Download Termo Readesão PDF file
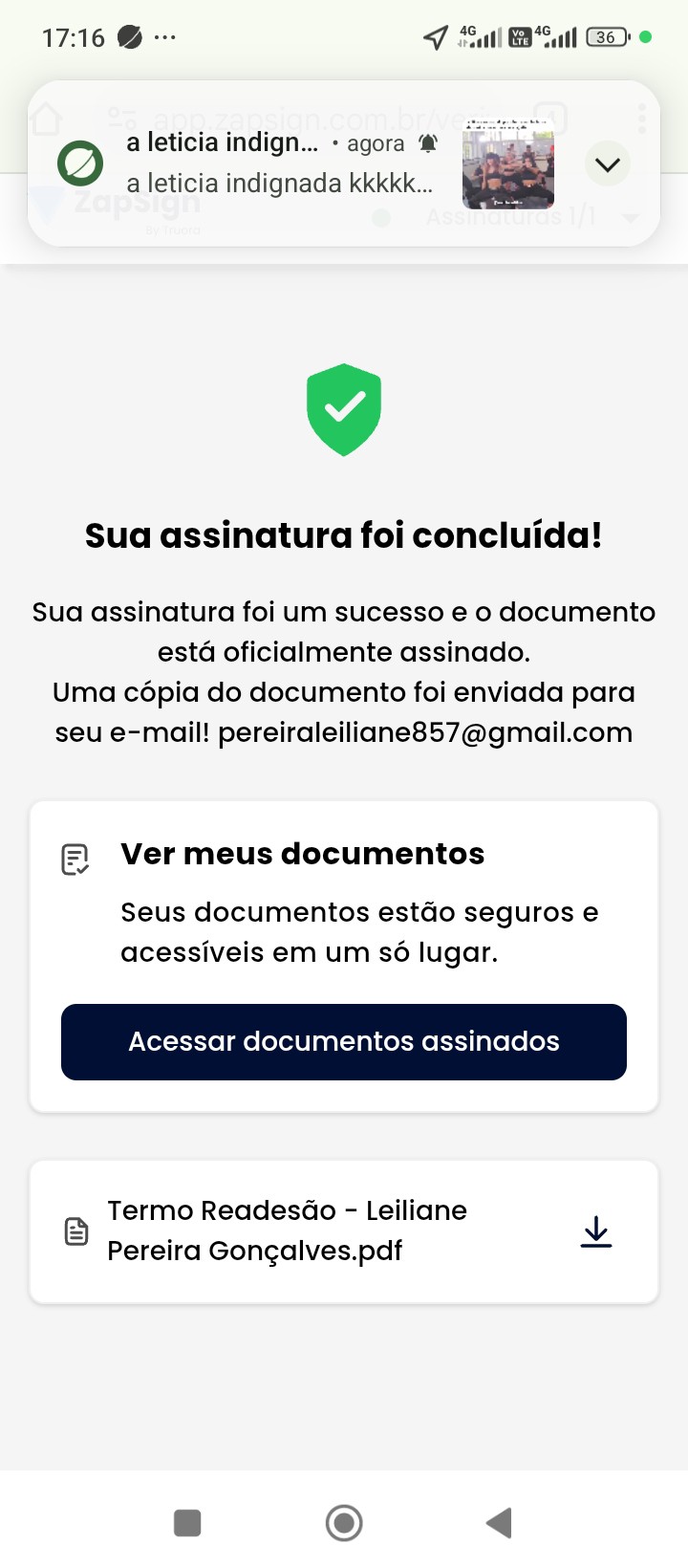The image size is (688, 1568). pos(596,1232)
